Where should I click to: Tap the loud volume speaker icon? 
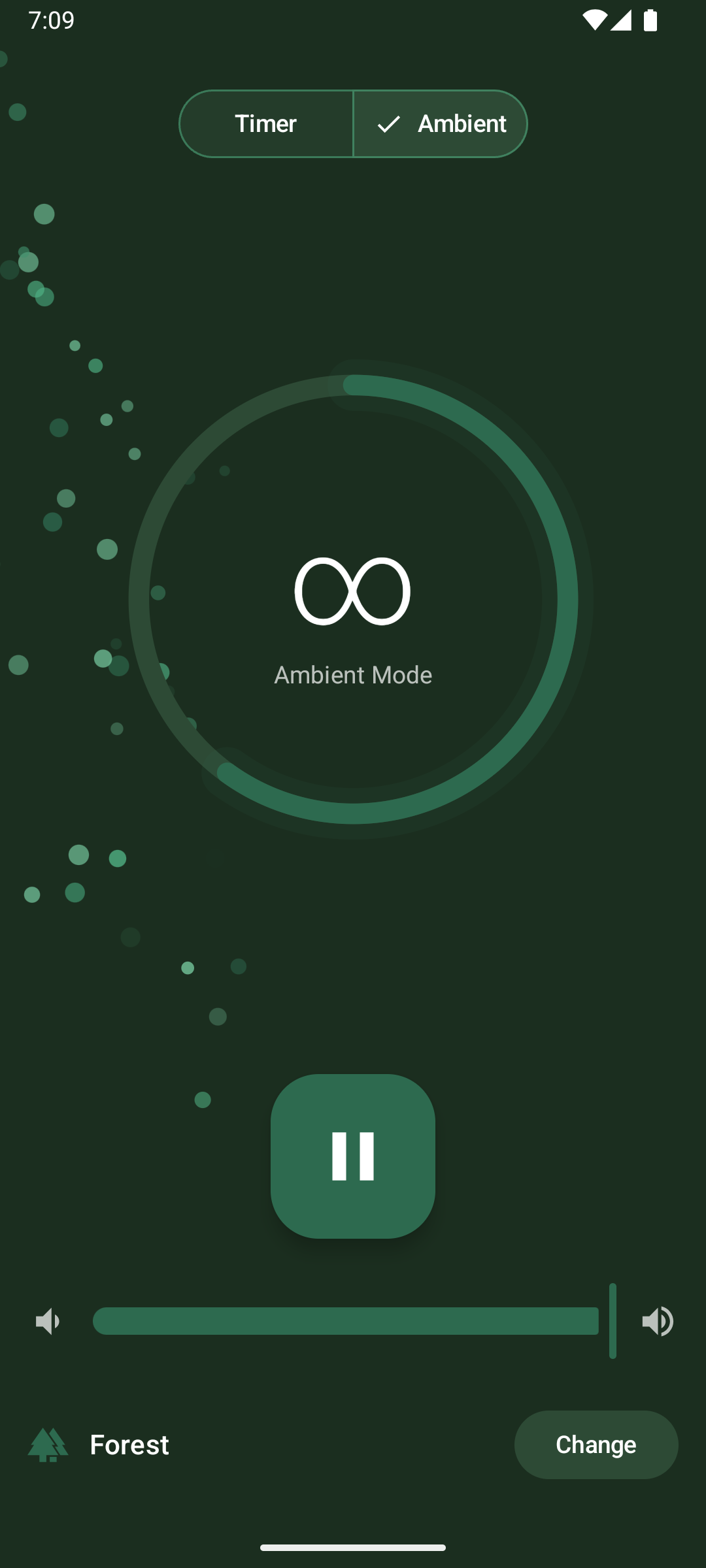pyautogui.click(x=659, y=1320)
